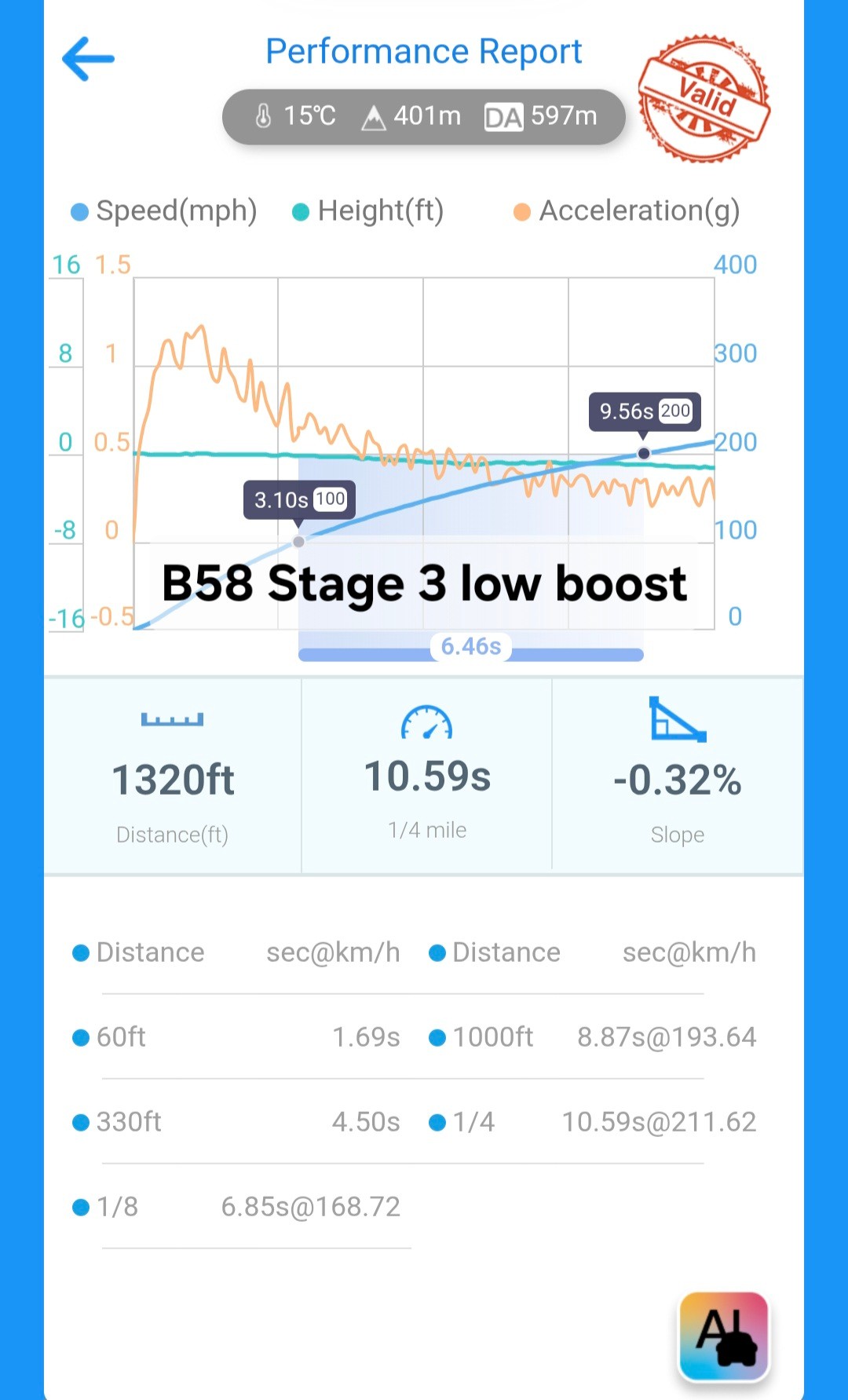The height and width of the screenshot is (1400, 848).
Task: Open the AI analysis button
Action: tap(723, 1336)
